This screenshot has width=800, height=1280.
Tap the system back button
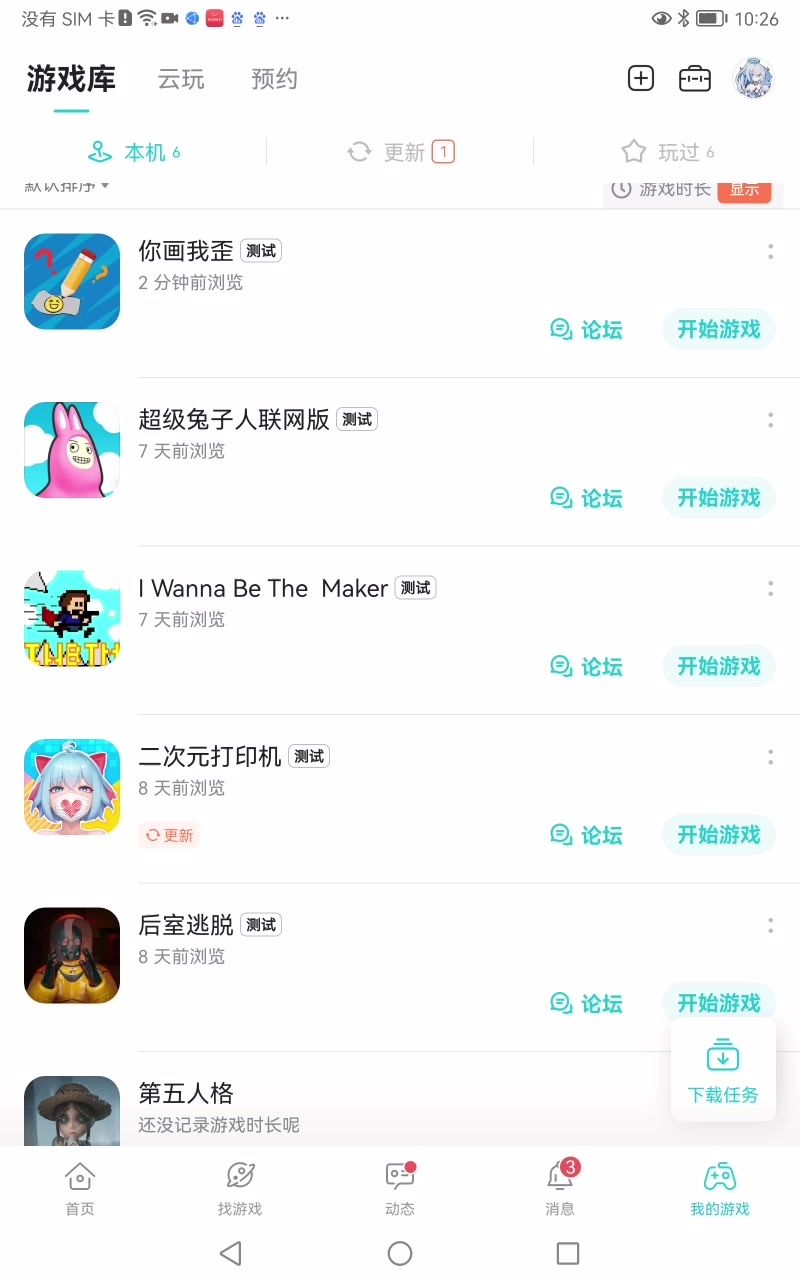231,1253
